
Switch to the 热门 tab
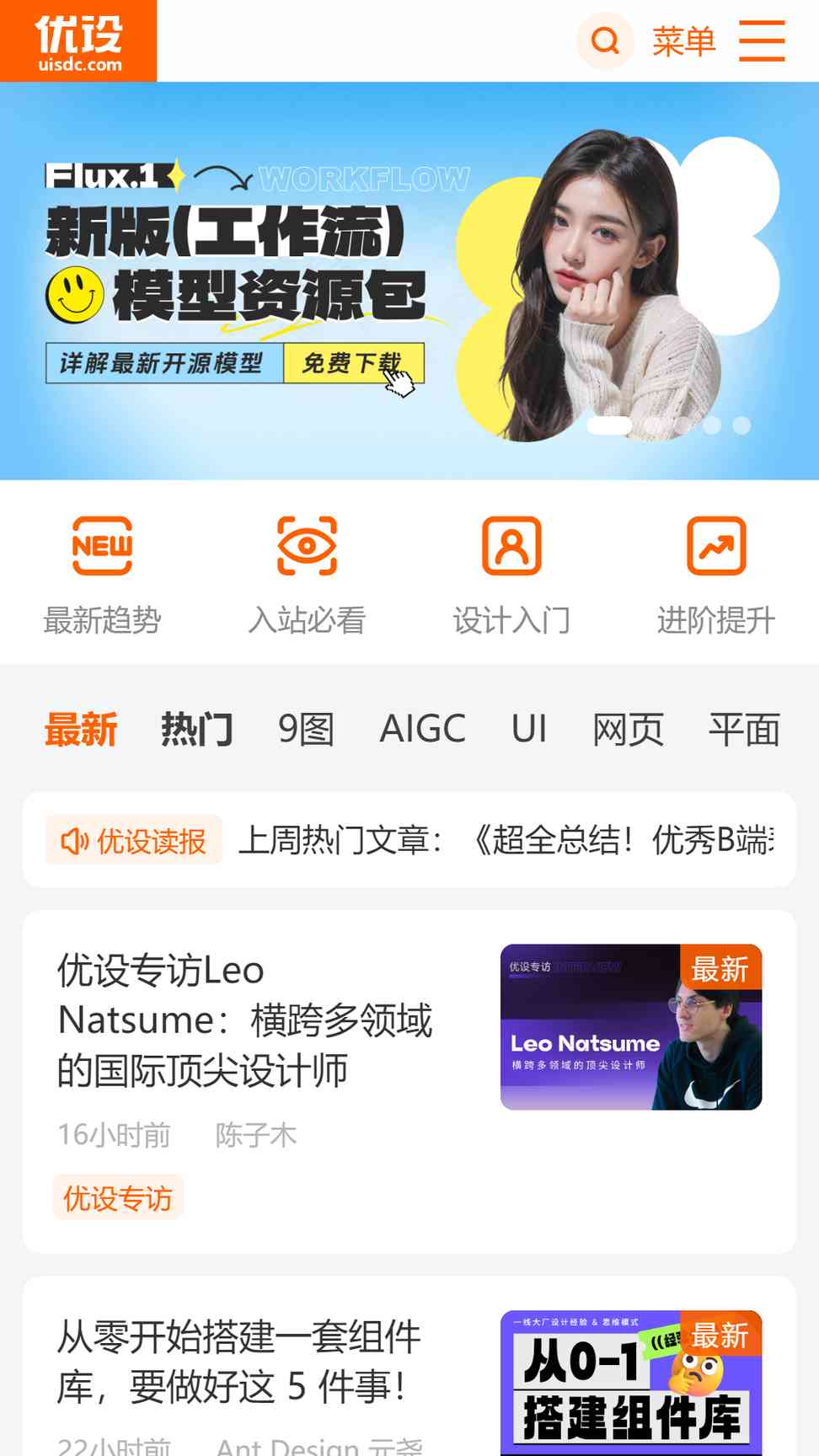click(x=197, y=729)
